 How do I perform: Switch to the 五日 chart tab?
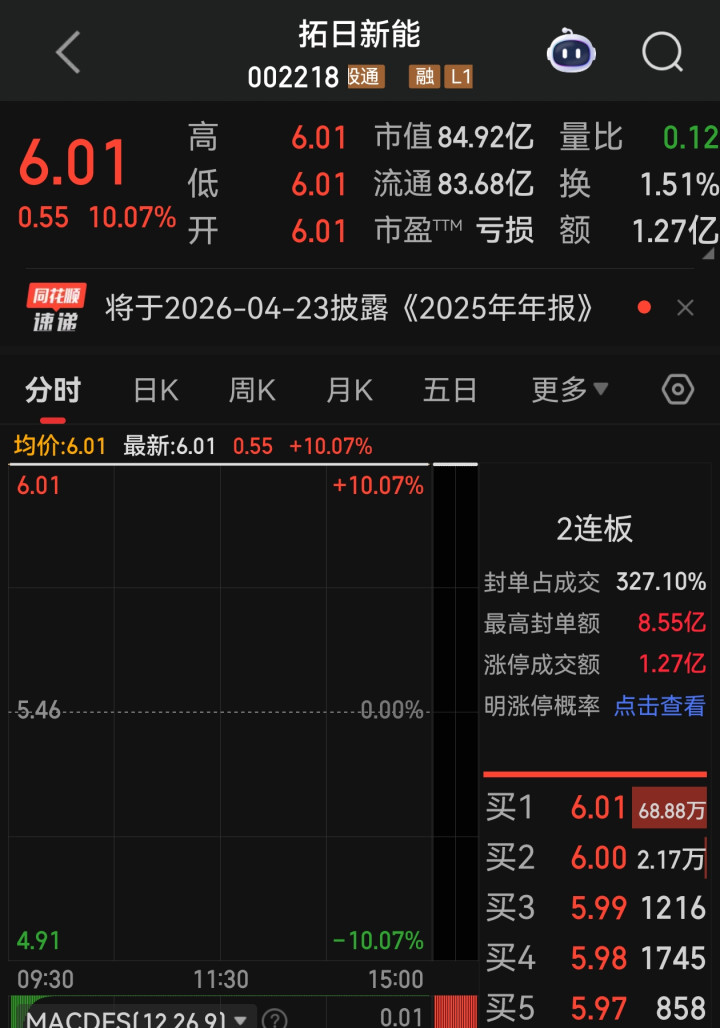point(449,390)
